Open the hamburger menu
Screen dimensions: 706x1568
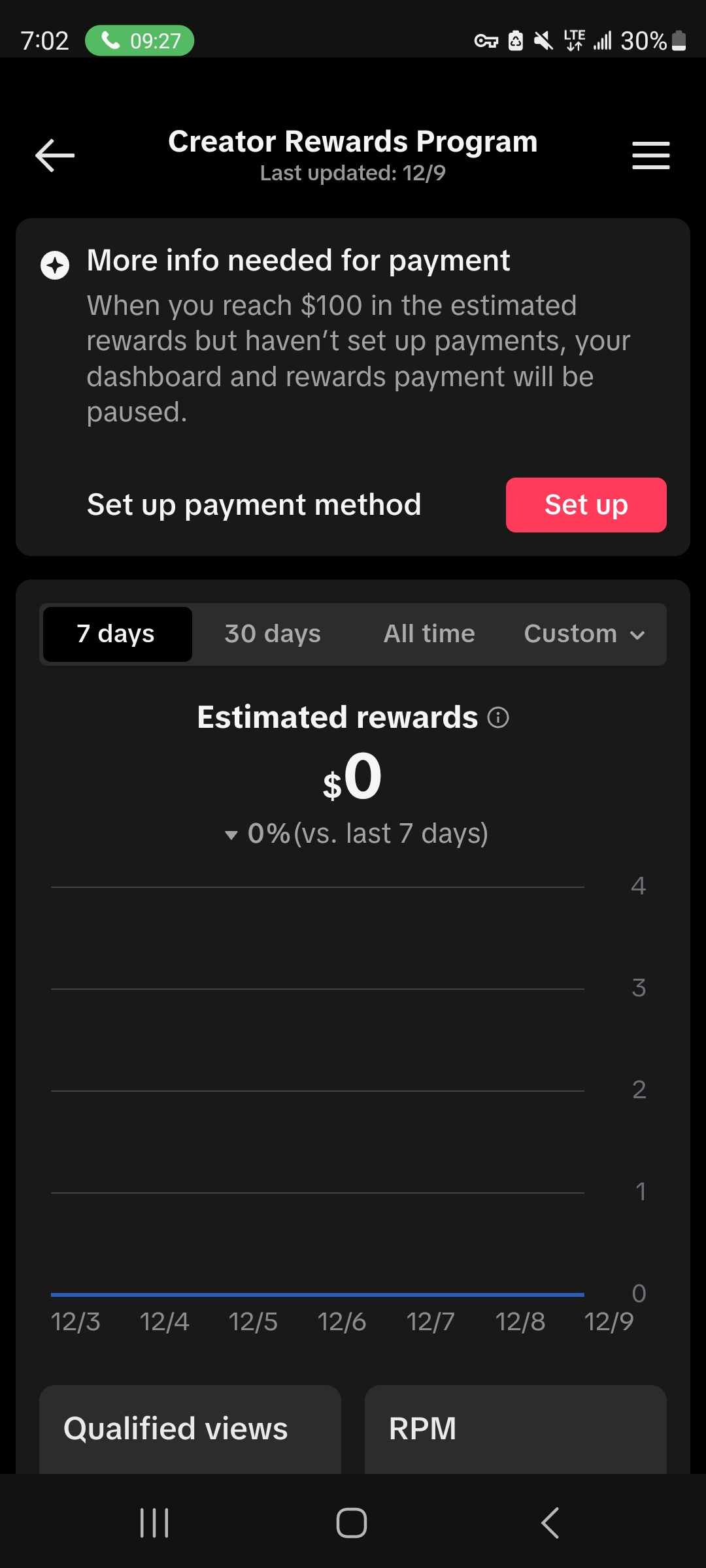click(x=650, y=155)
